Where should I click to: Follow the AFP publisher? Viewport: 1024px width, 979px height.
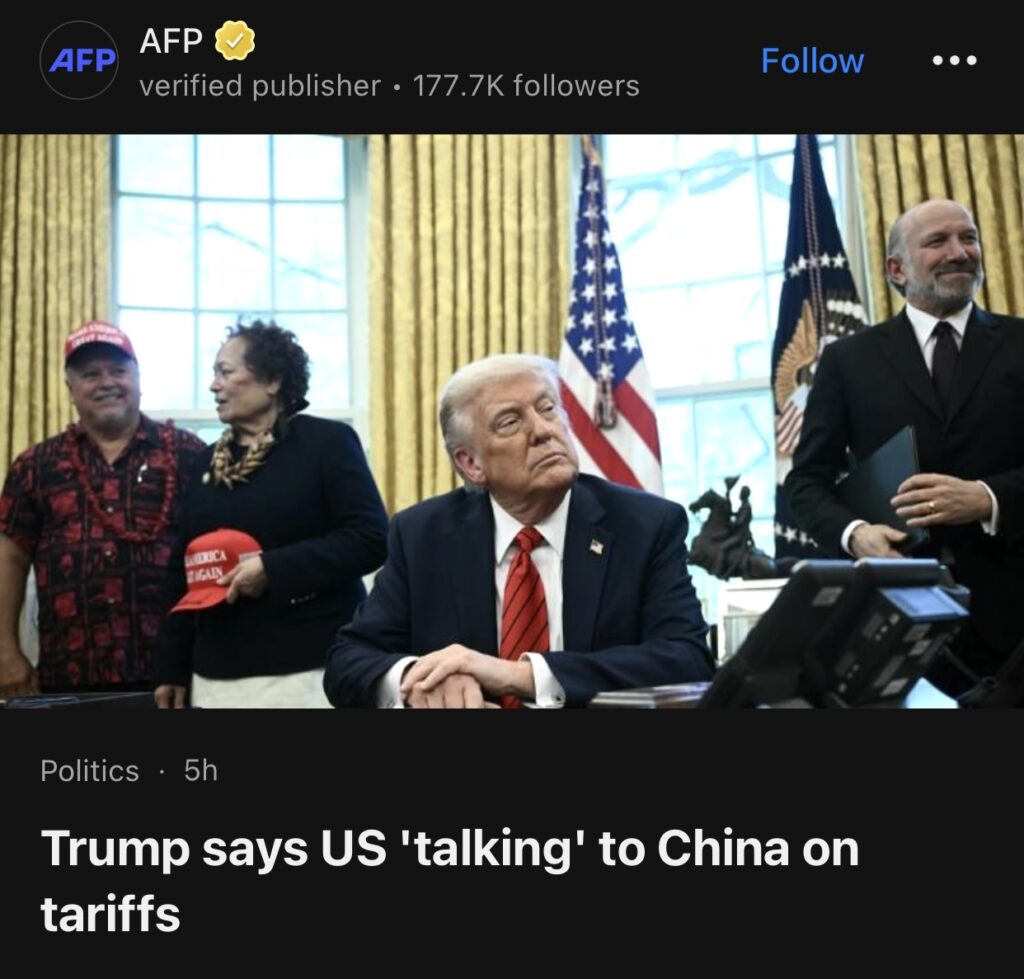812,61
